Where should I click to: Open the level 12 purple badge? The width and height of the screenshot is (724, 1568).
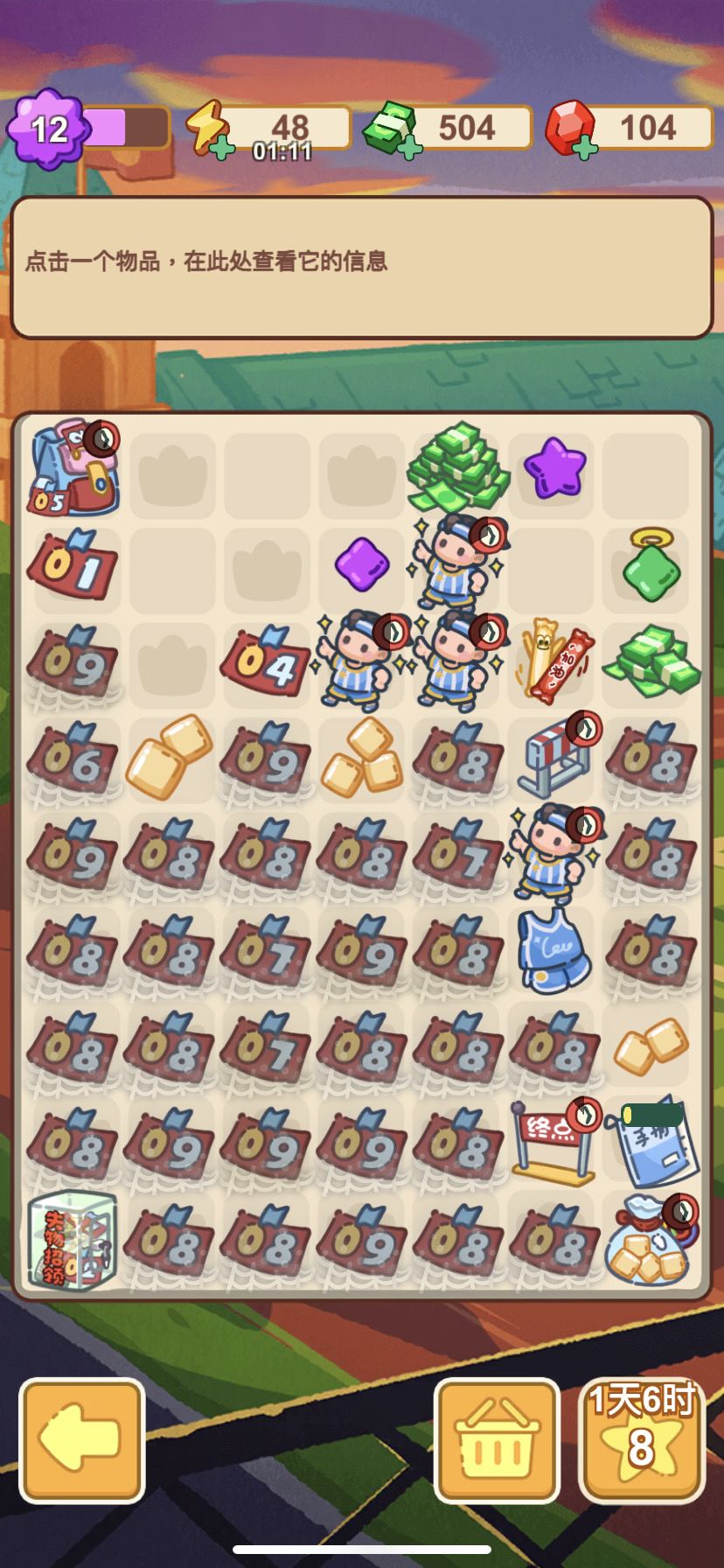pos(49,129)
